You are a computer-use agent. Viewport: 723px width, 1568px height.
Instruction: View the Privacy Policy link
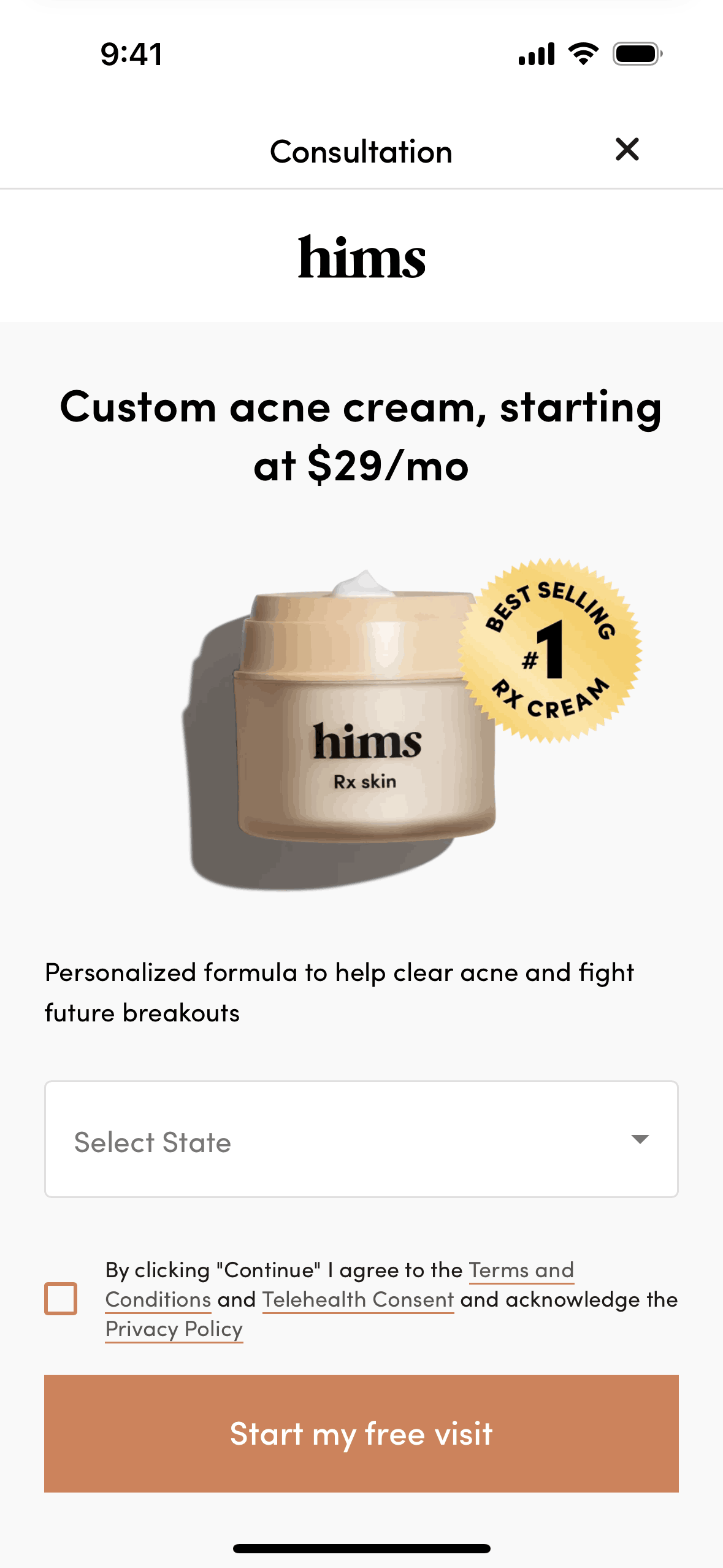(x=174, y=1329)
